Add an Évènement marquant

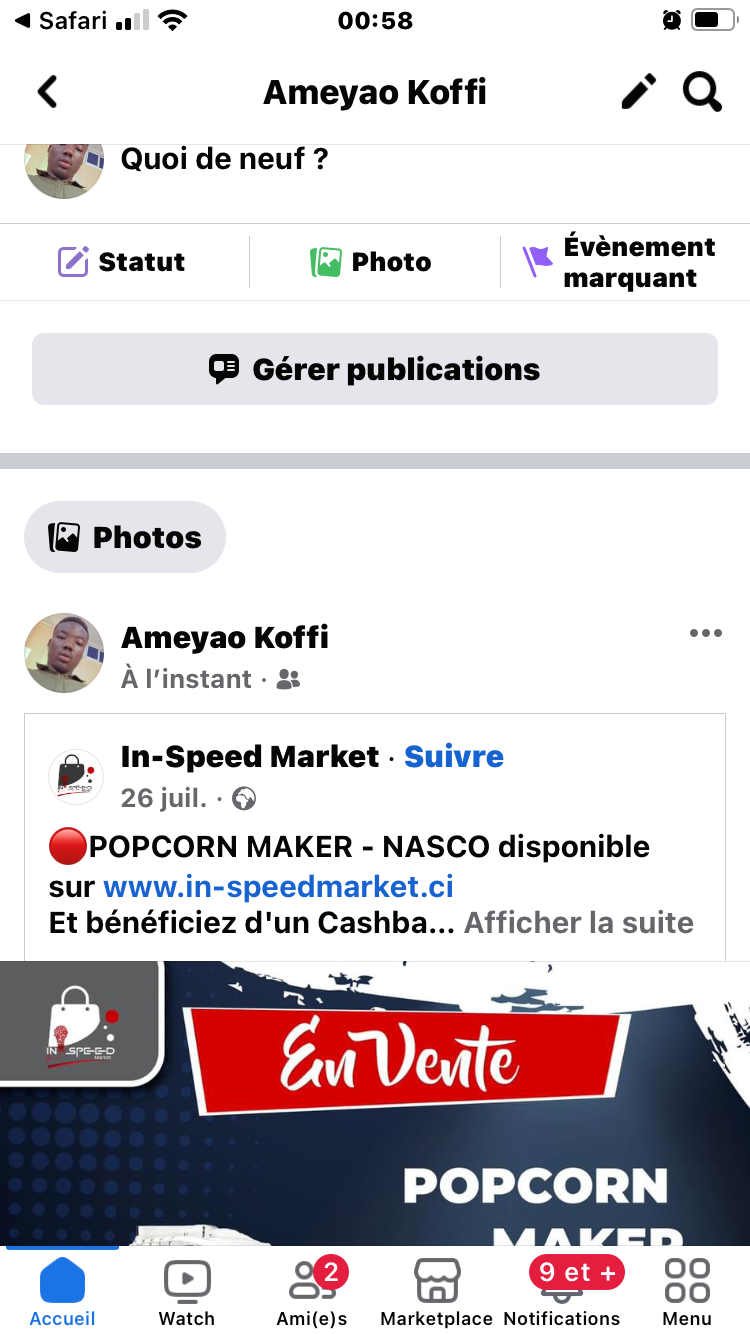[620, 262]
